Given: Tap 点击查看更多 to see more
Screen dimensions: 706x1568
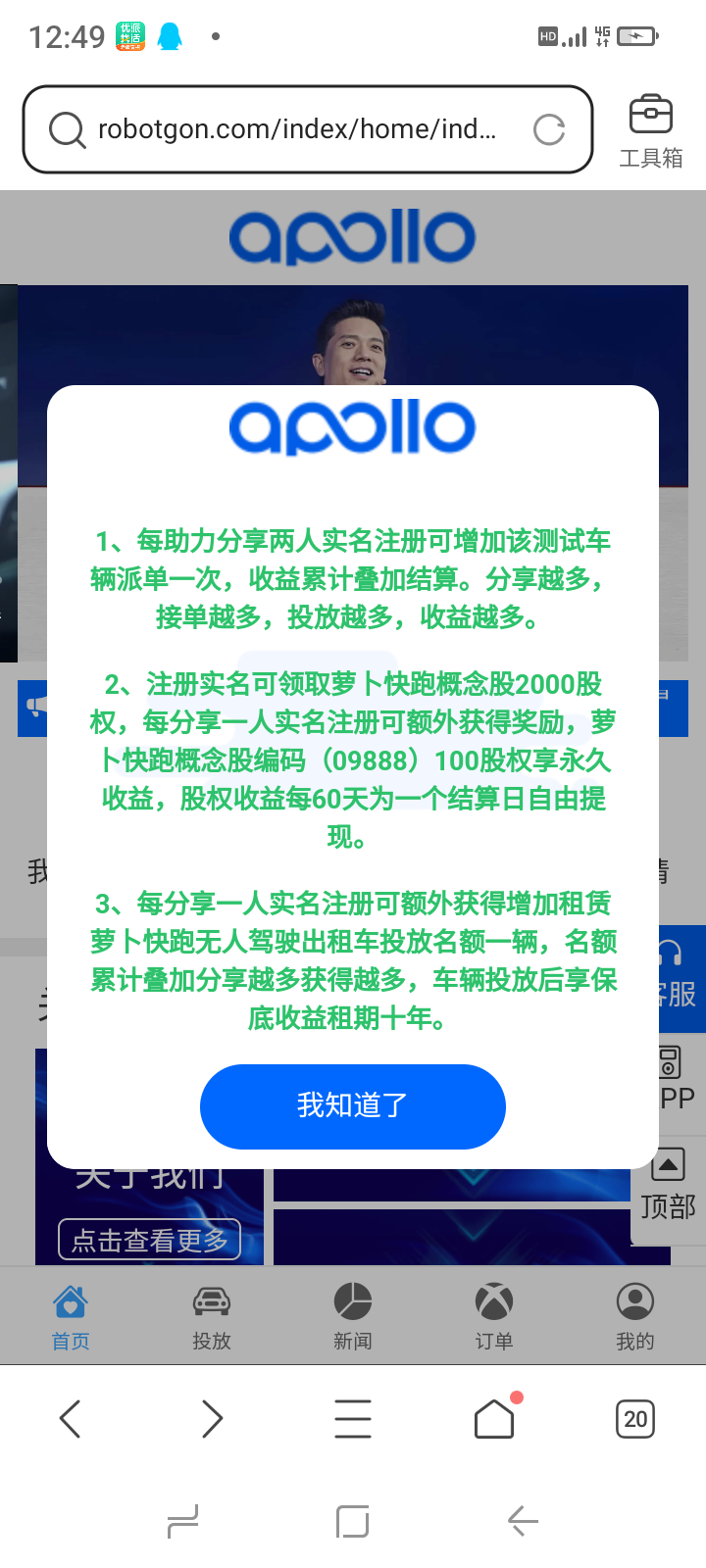Looking at the screenshot, I should (149, 1240).
